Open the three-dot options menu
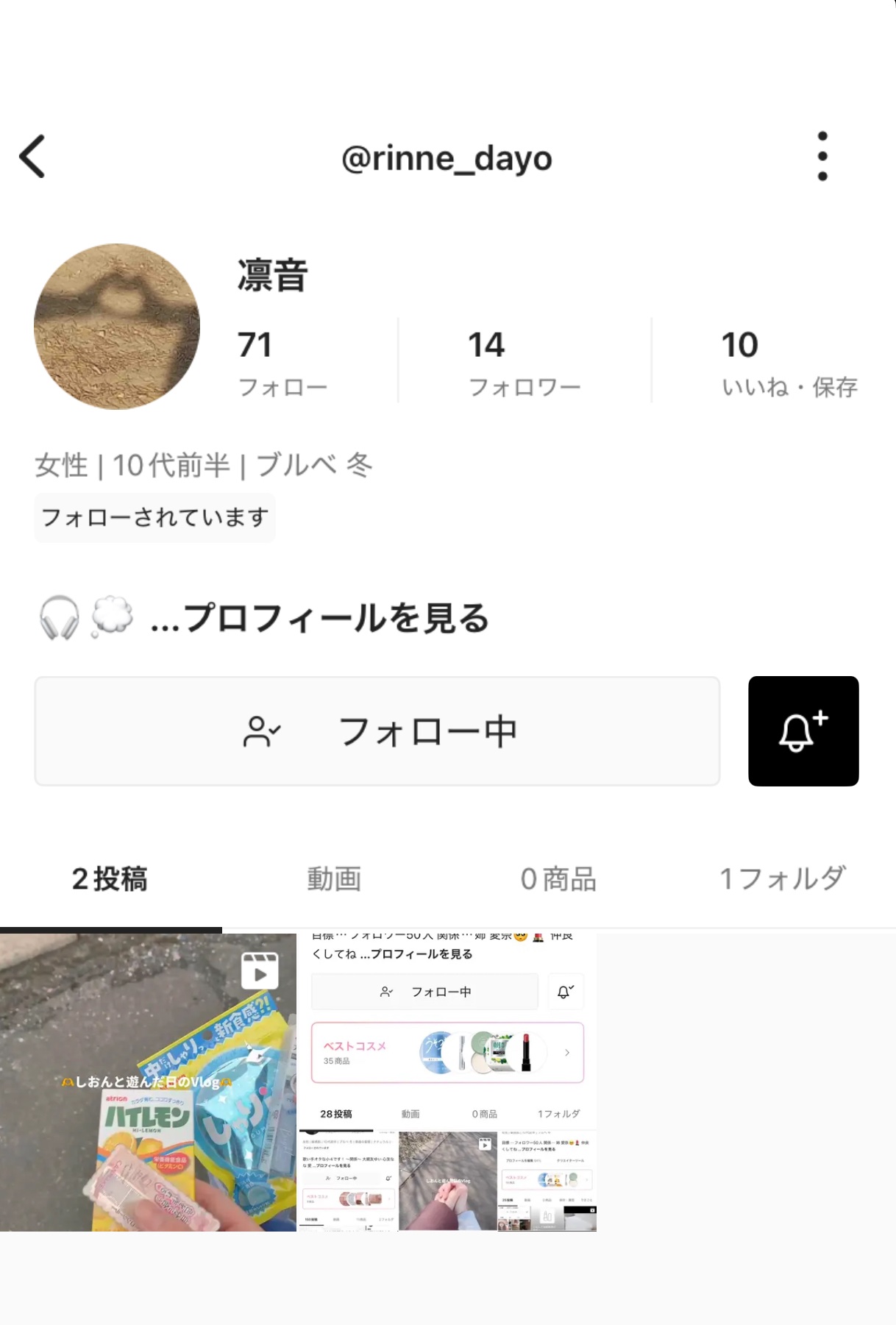Screen dimensions: 896x1325 click(822, 157)
